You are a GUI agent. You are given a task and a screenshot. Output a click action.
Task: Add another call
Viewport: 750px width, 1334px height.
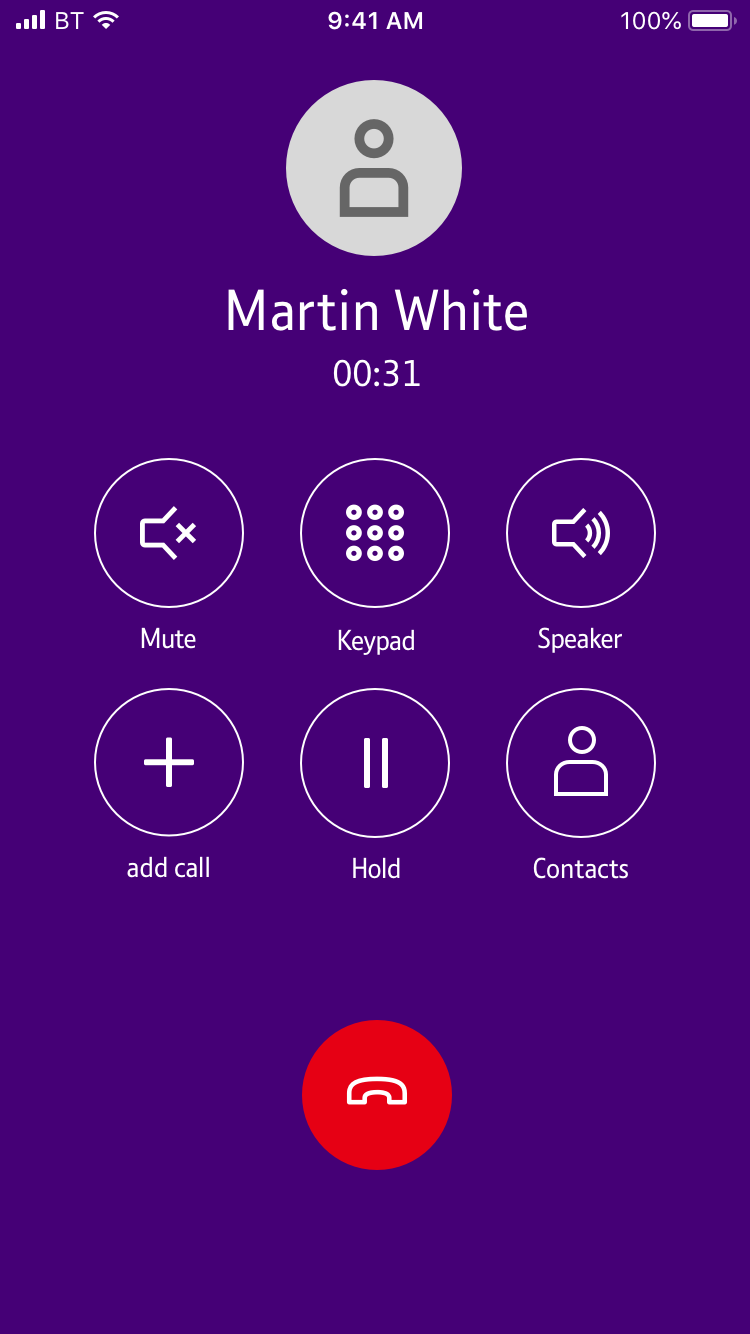(169, 763)
